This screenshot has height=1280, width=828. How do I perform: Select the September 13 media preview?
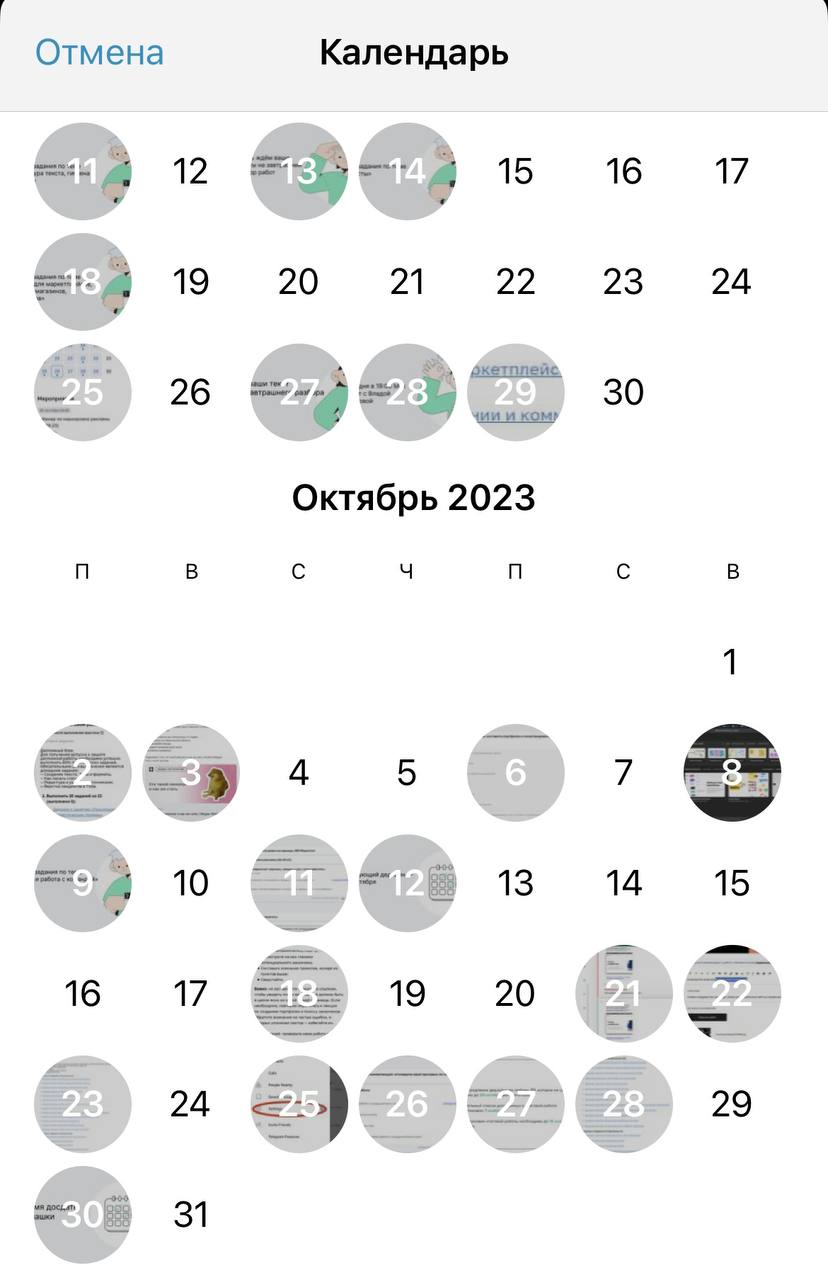point(298,171)
